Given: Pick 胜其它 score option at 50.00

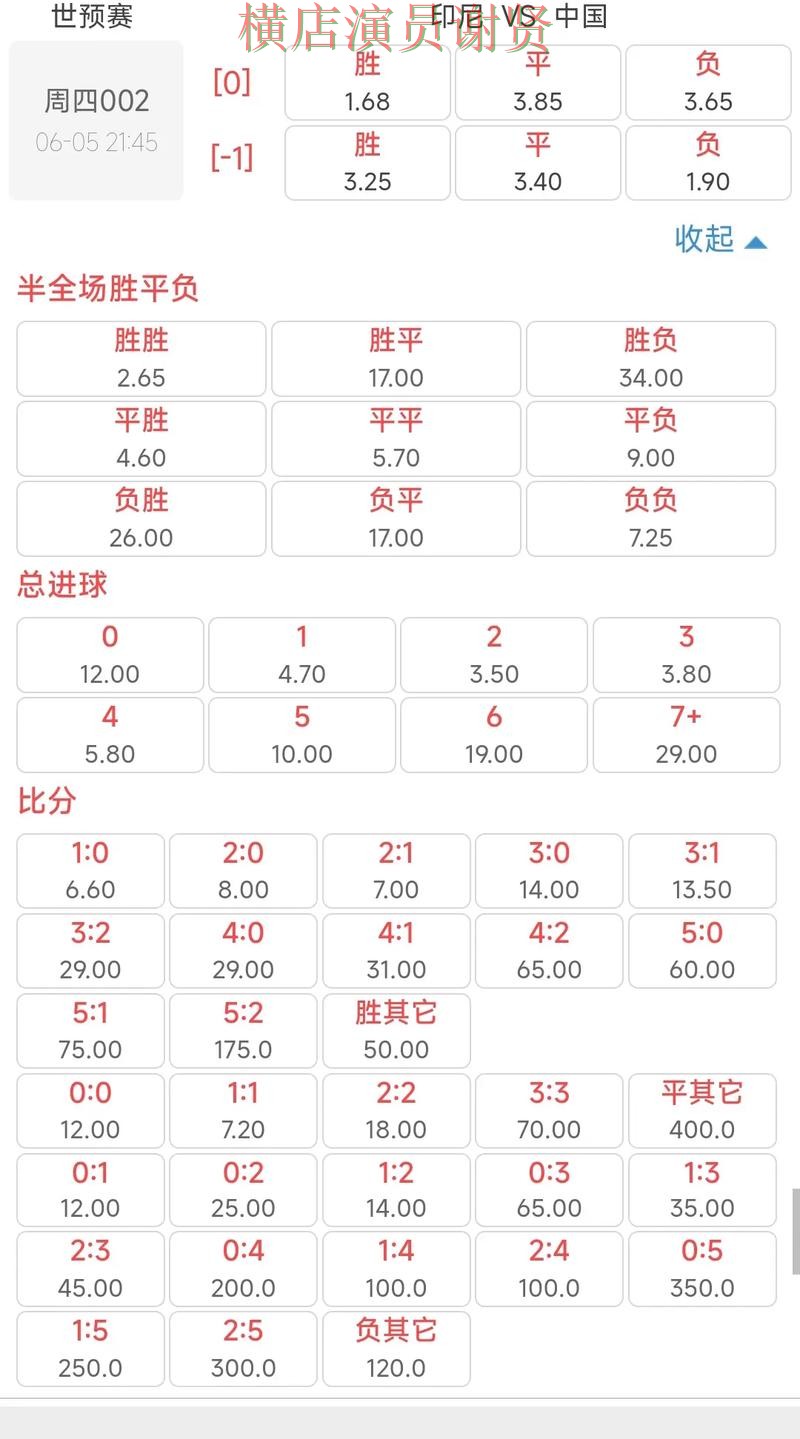Looking at the screenshot, I should [396, 1031].
